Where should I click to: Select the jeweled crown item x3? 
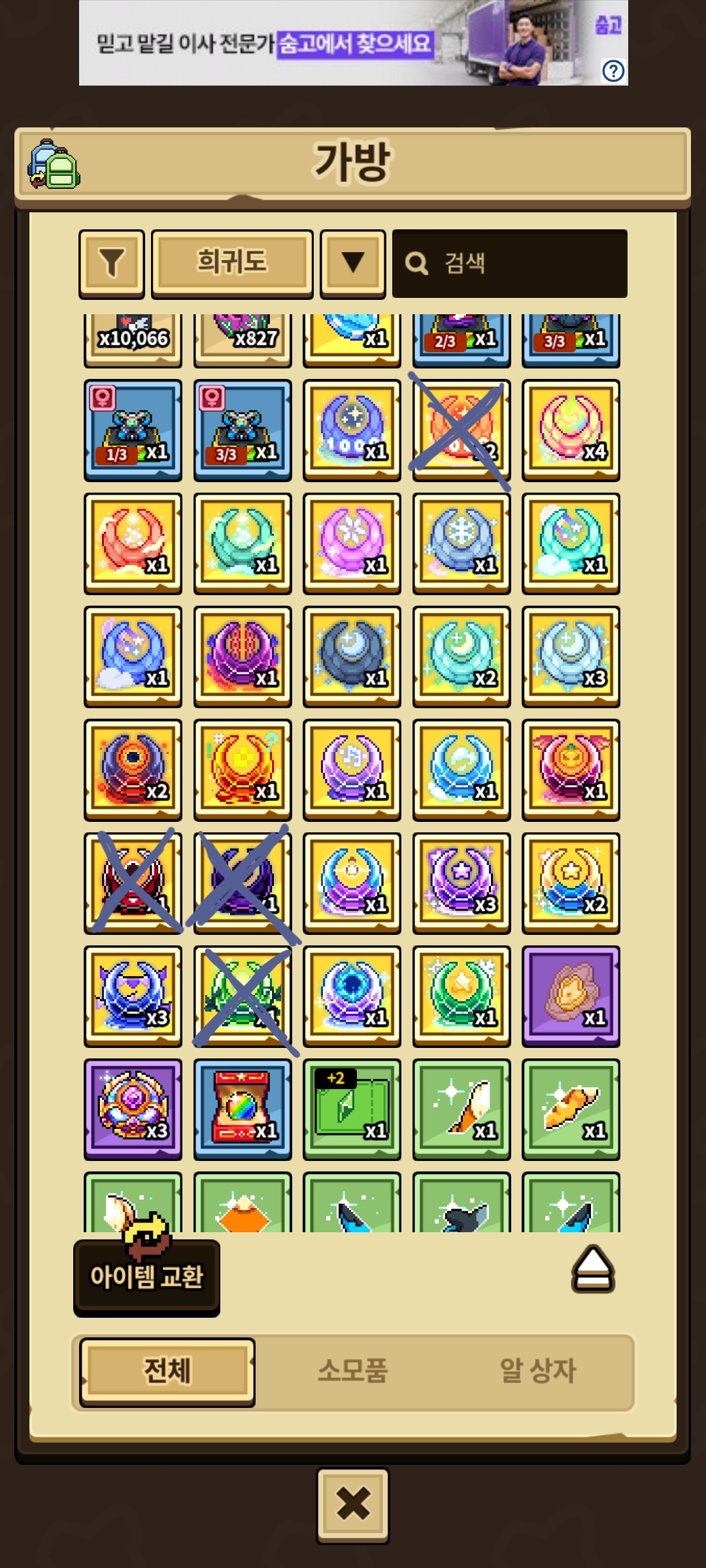[133, 1109]
